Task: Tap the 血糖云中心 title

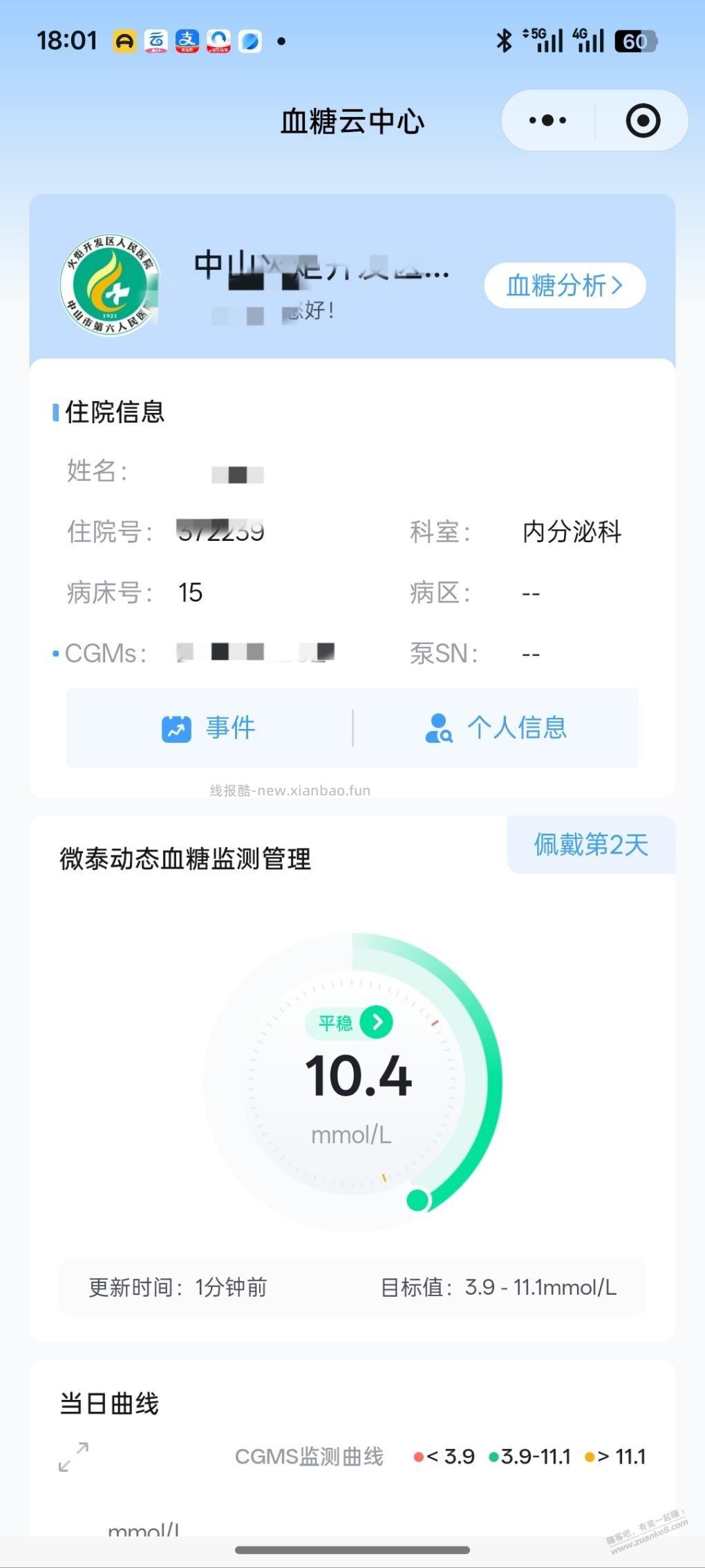Action: (352, 120)
